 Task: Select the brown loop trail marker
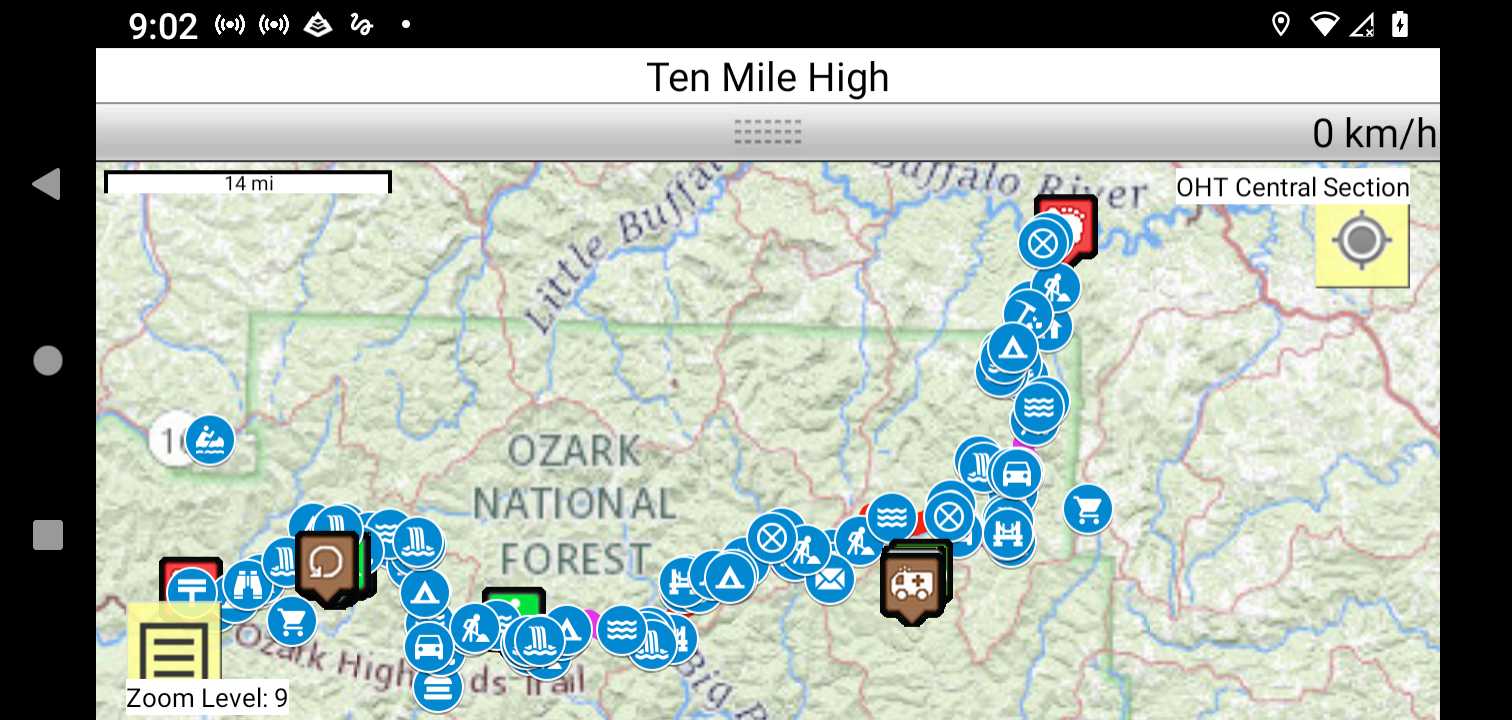[x=326, y=565]
